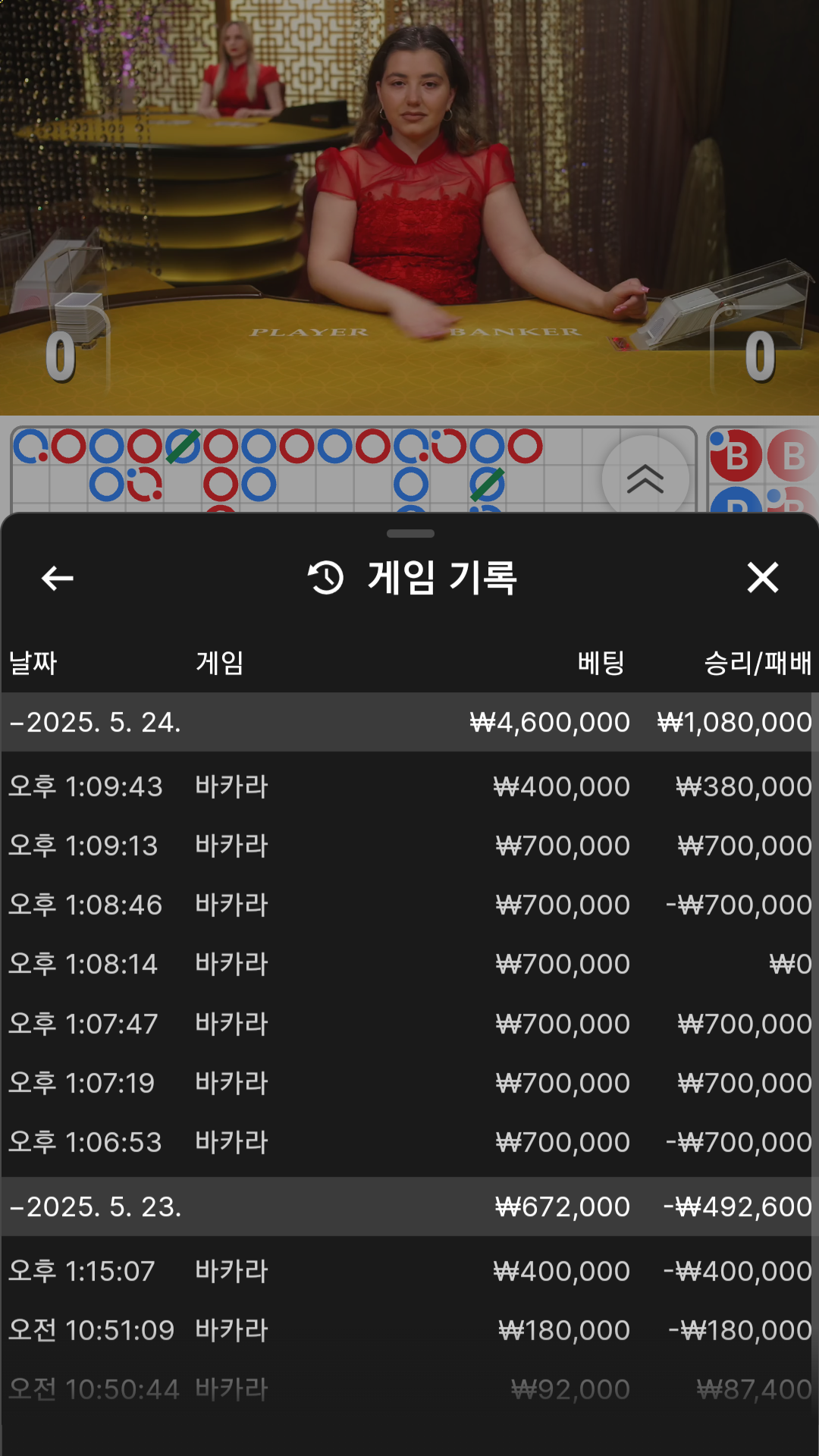Image resolution: width=819 pixels, height=1456 pixels.
Task: Open the 오전 10:50:44 바카라 entry
Action: point(409,1389)
